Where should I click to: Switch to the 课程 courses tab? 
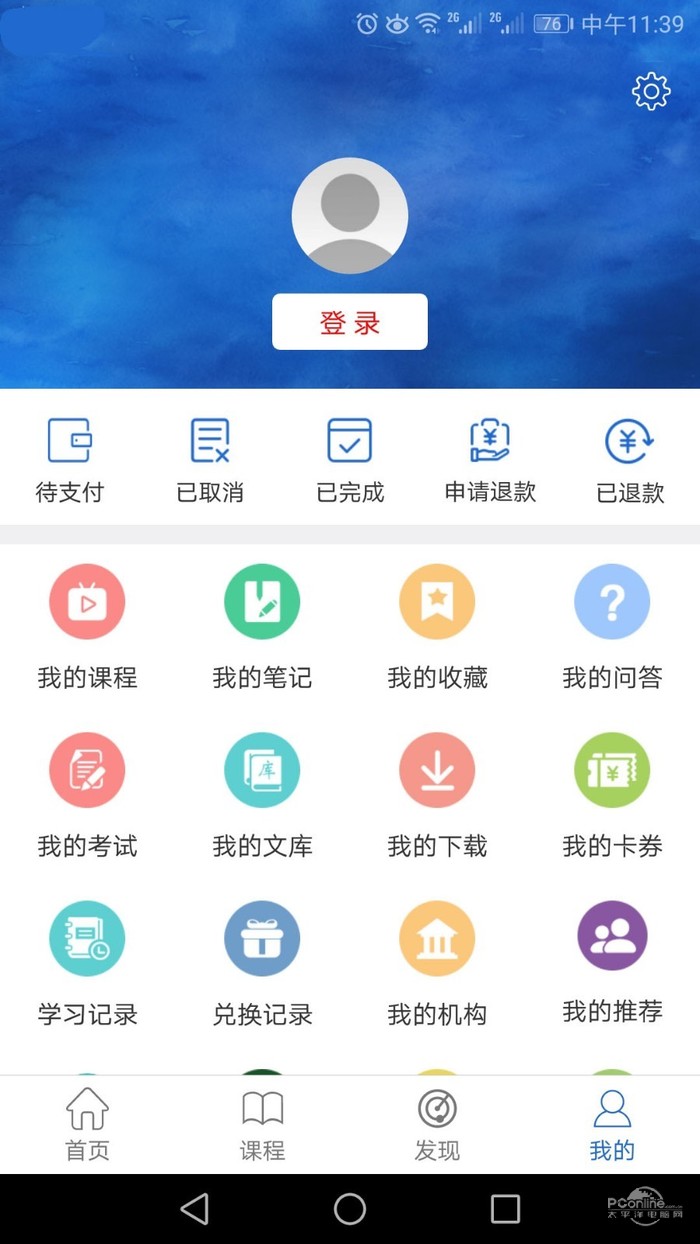262,1124
